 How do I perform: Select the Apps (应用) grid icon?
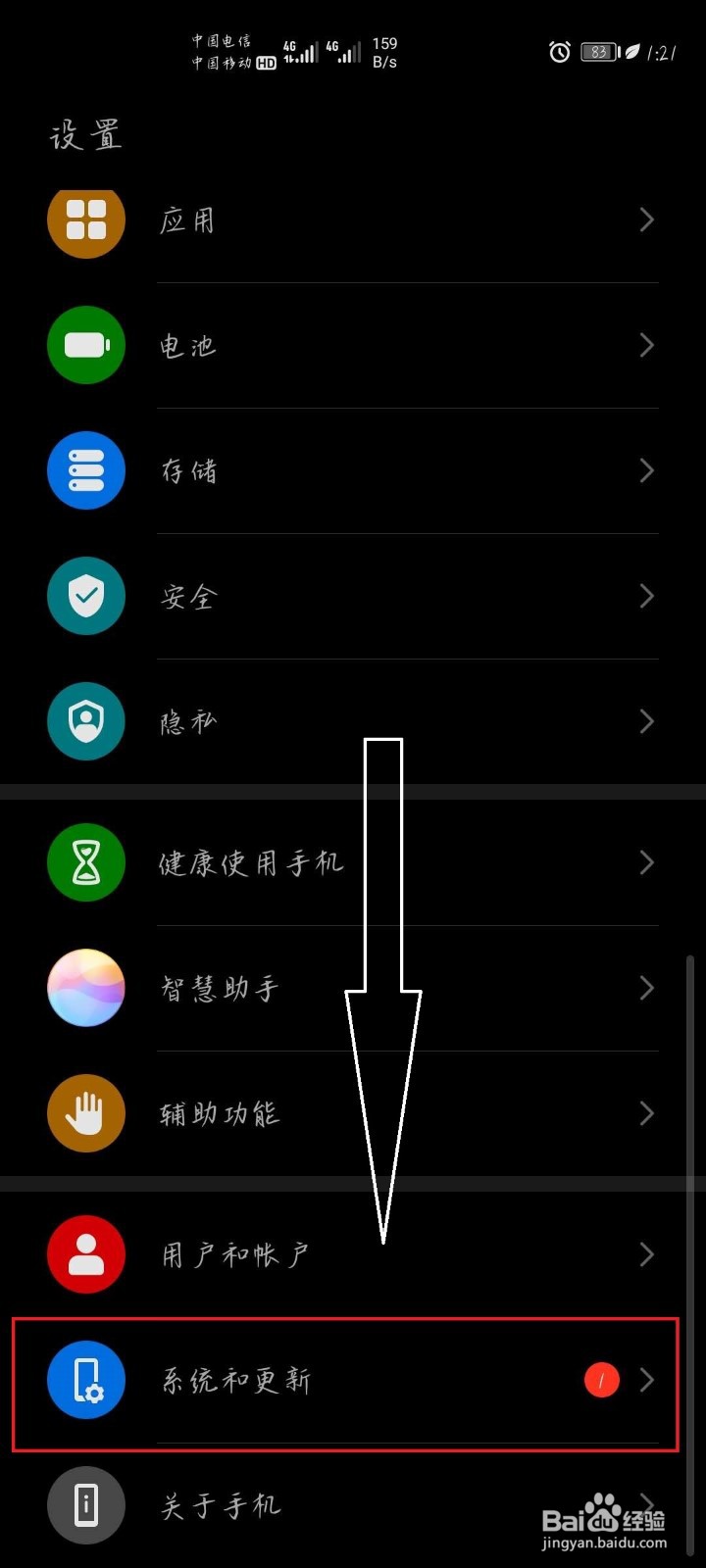85,221
